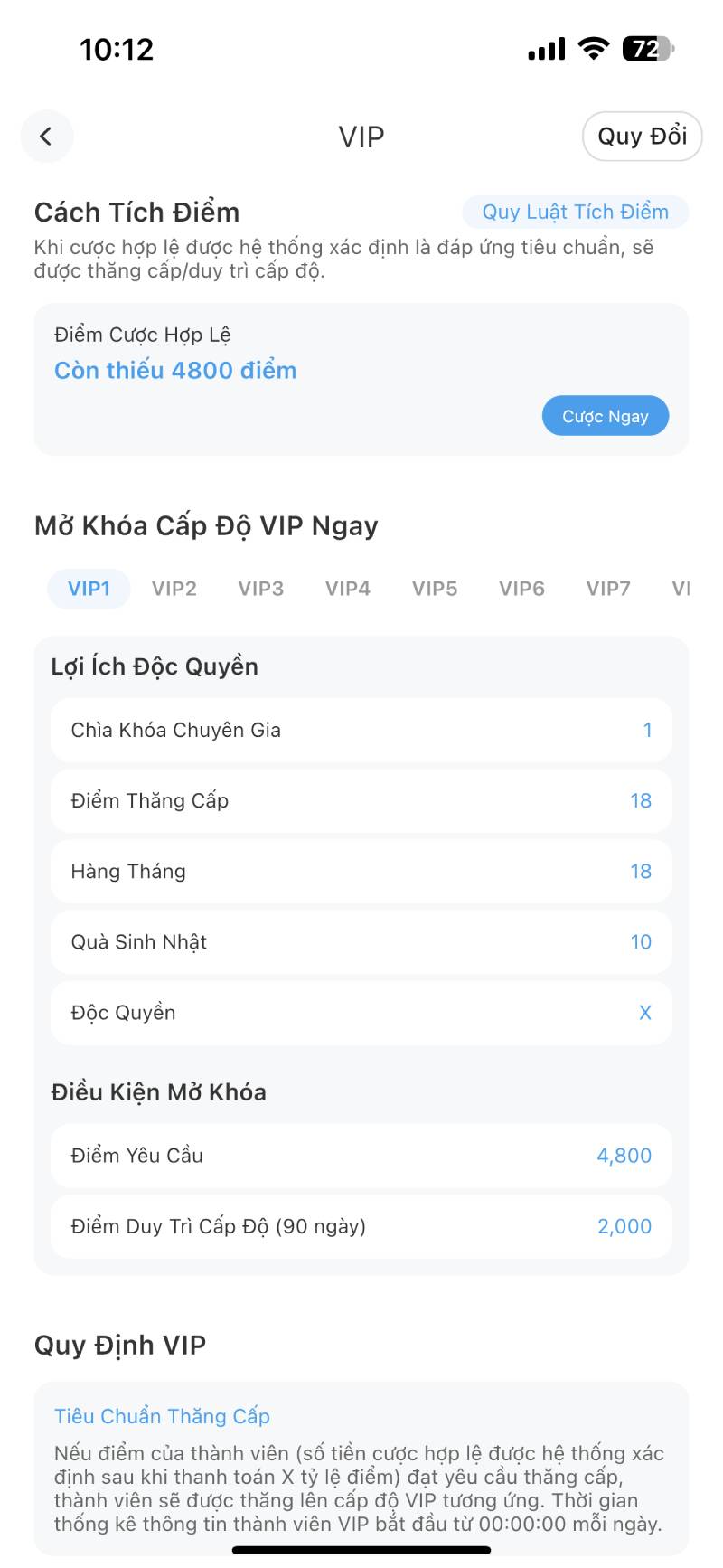The height and width of the screenshot is (1568, 723).
Task: Tap the Chìa Khóa Chuyên Gia benefit row
Action: 361,730
